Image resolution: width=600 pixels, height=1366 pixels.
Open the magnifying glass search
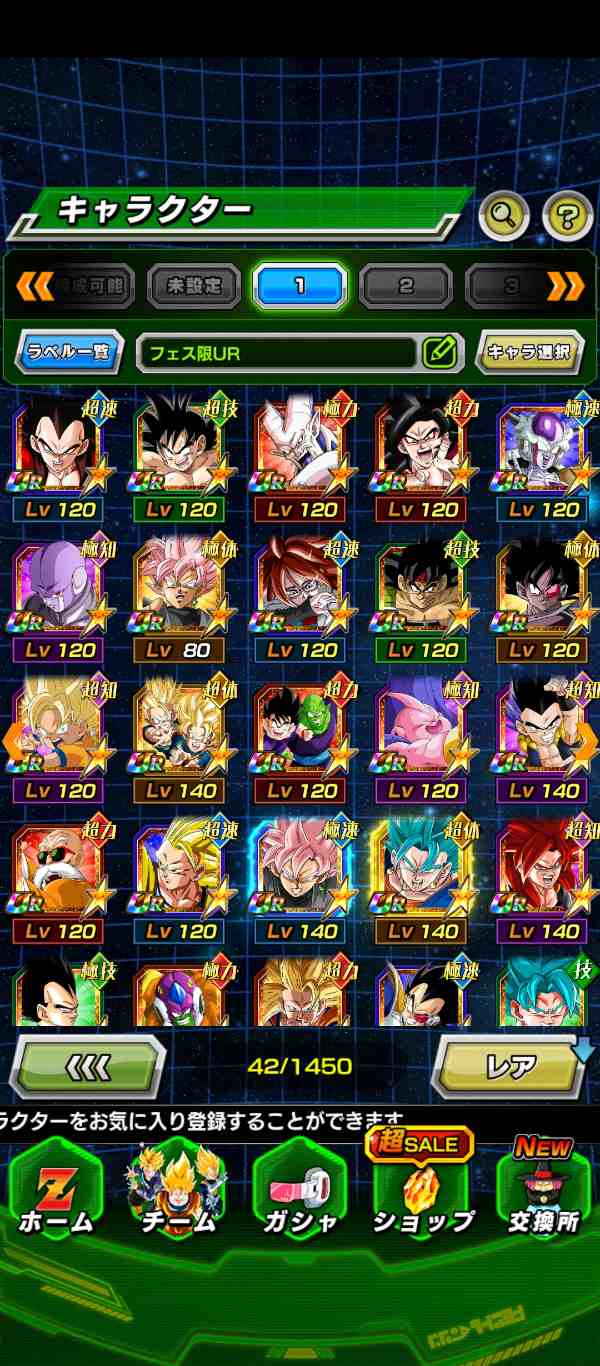tap(504, 214)
